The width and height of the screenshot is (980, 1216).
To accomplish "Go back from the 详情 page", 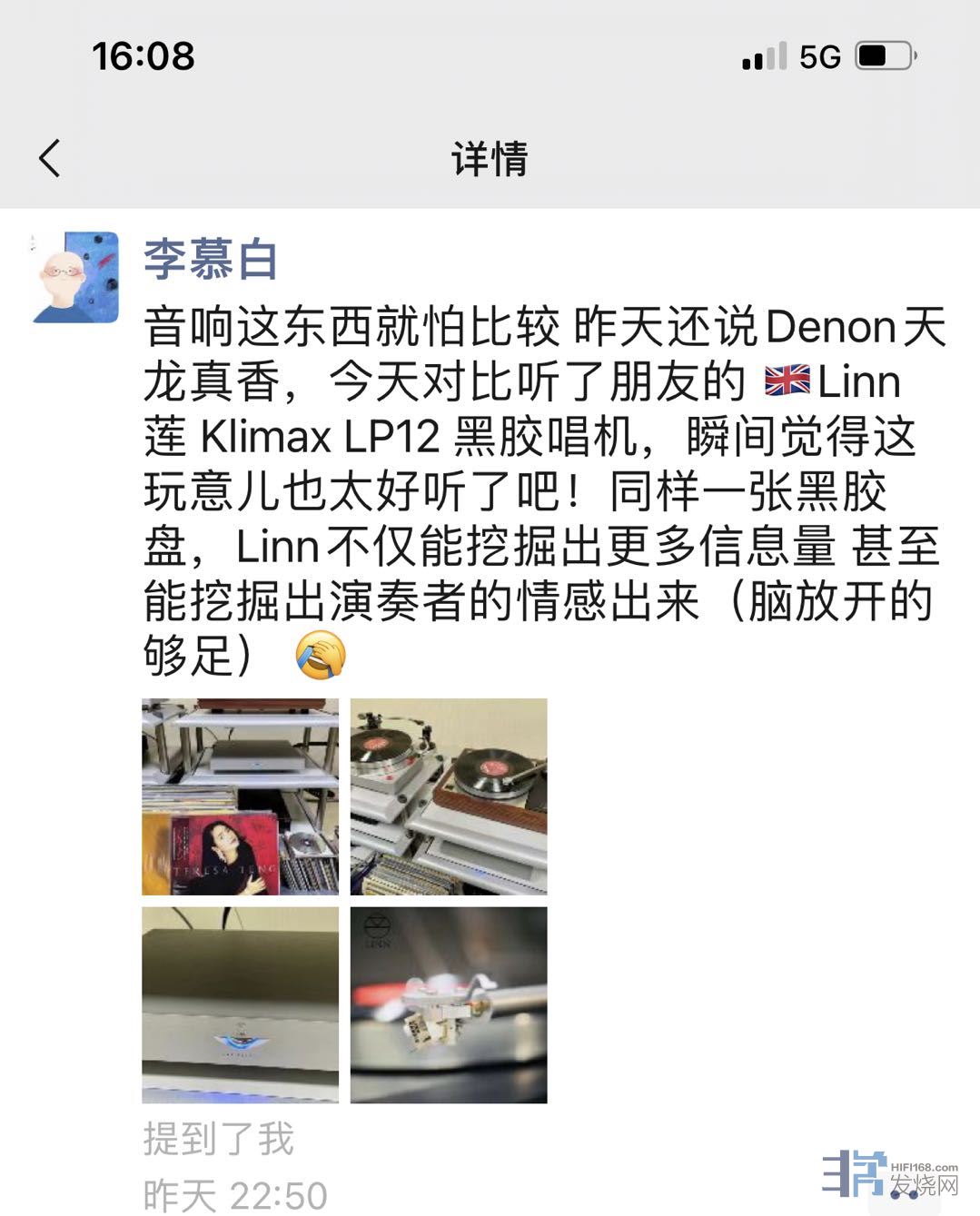I will [51, 158].
